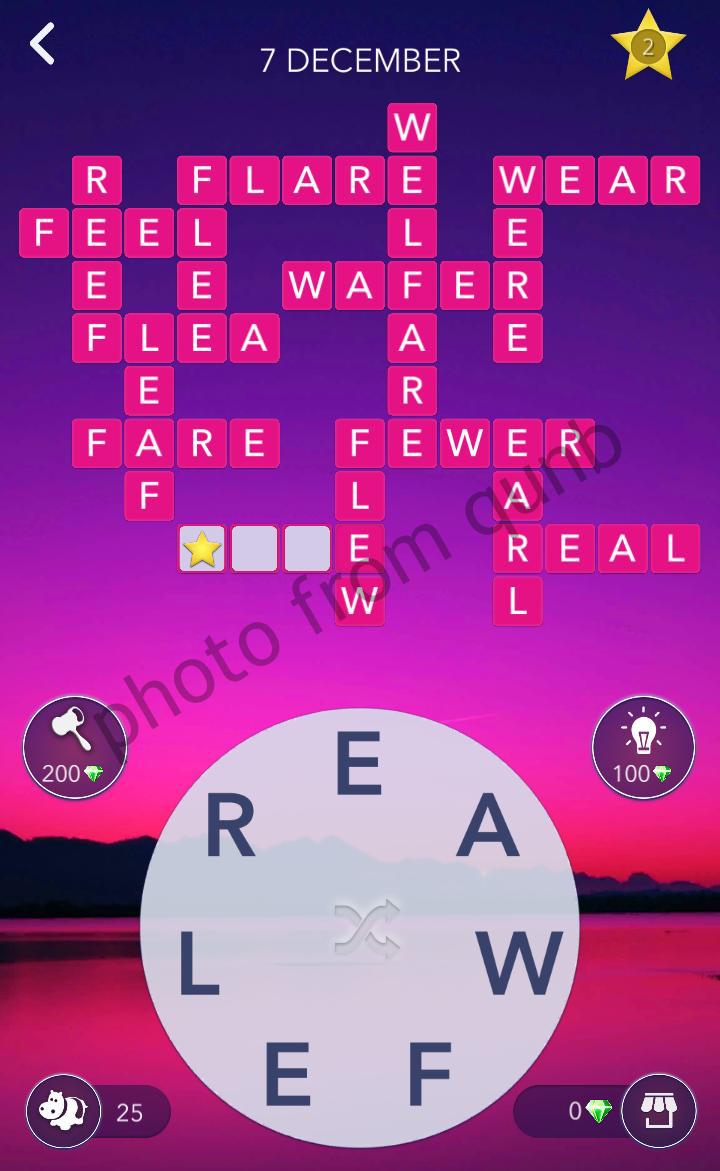This screenshot has height=1171, width=720.
Task: Go back using the top-left arrow
Action: click(42, 45)
